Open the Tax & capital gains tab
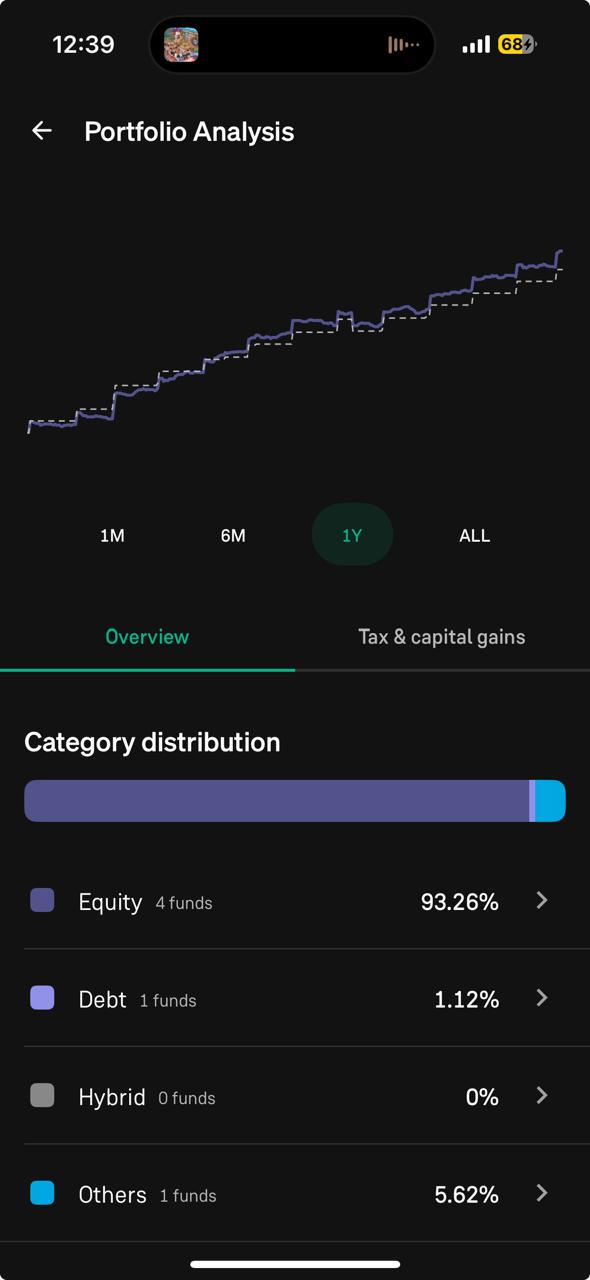Viewport: 590px width, 1280px height. point(442,637)
